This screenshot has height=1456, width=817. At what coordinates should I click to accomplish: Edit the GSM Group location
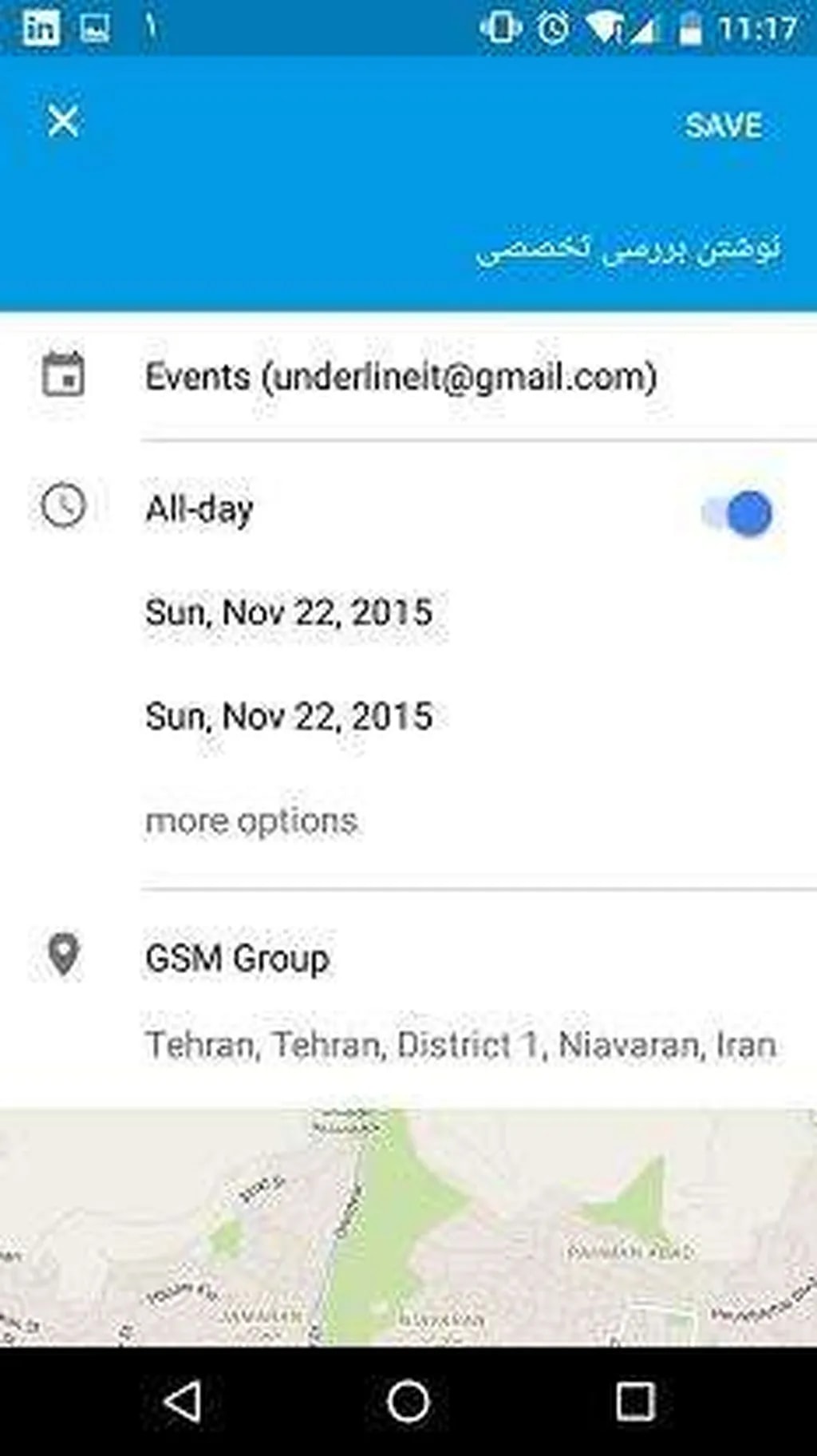click(x=237, y=958)
